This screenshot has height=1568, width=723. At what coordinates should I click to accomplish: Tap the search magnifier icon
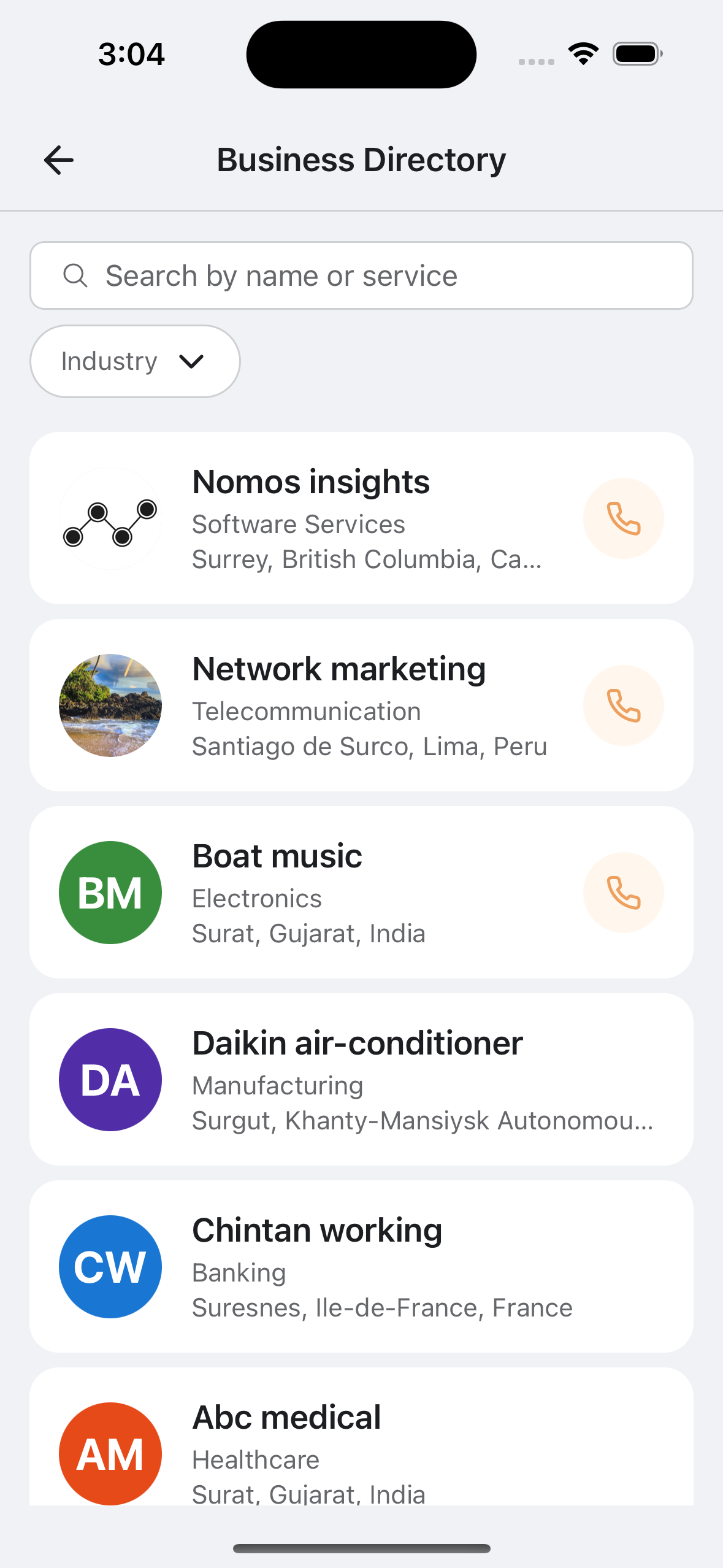click(x=75, y=275)
